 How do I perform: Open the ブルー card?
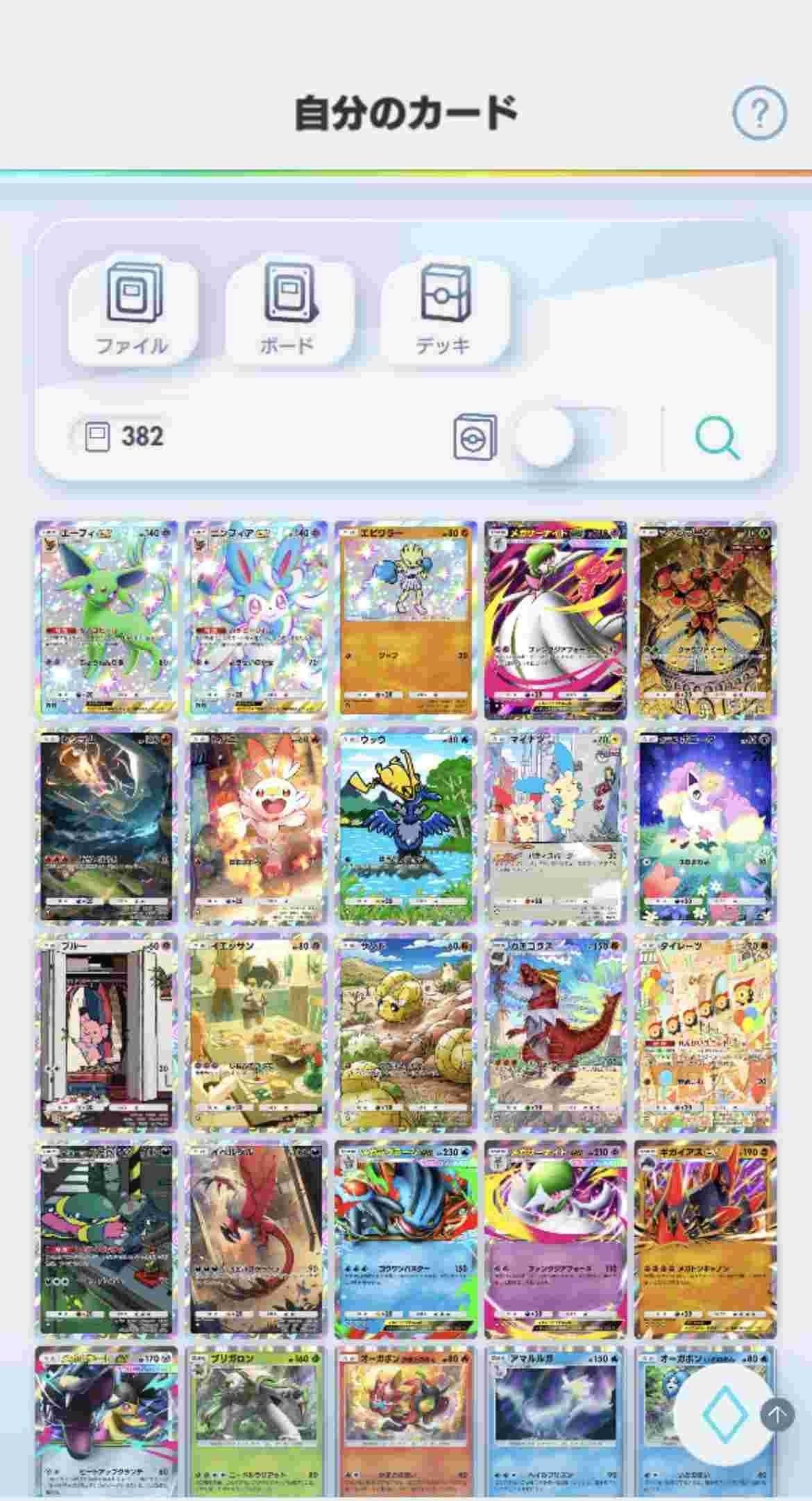107,1032
